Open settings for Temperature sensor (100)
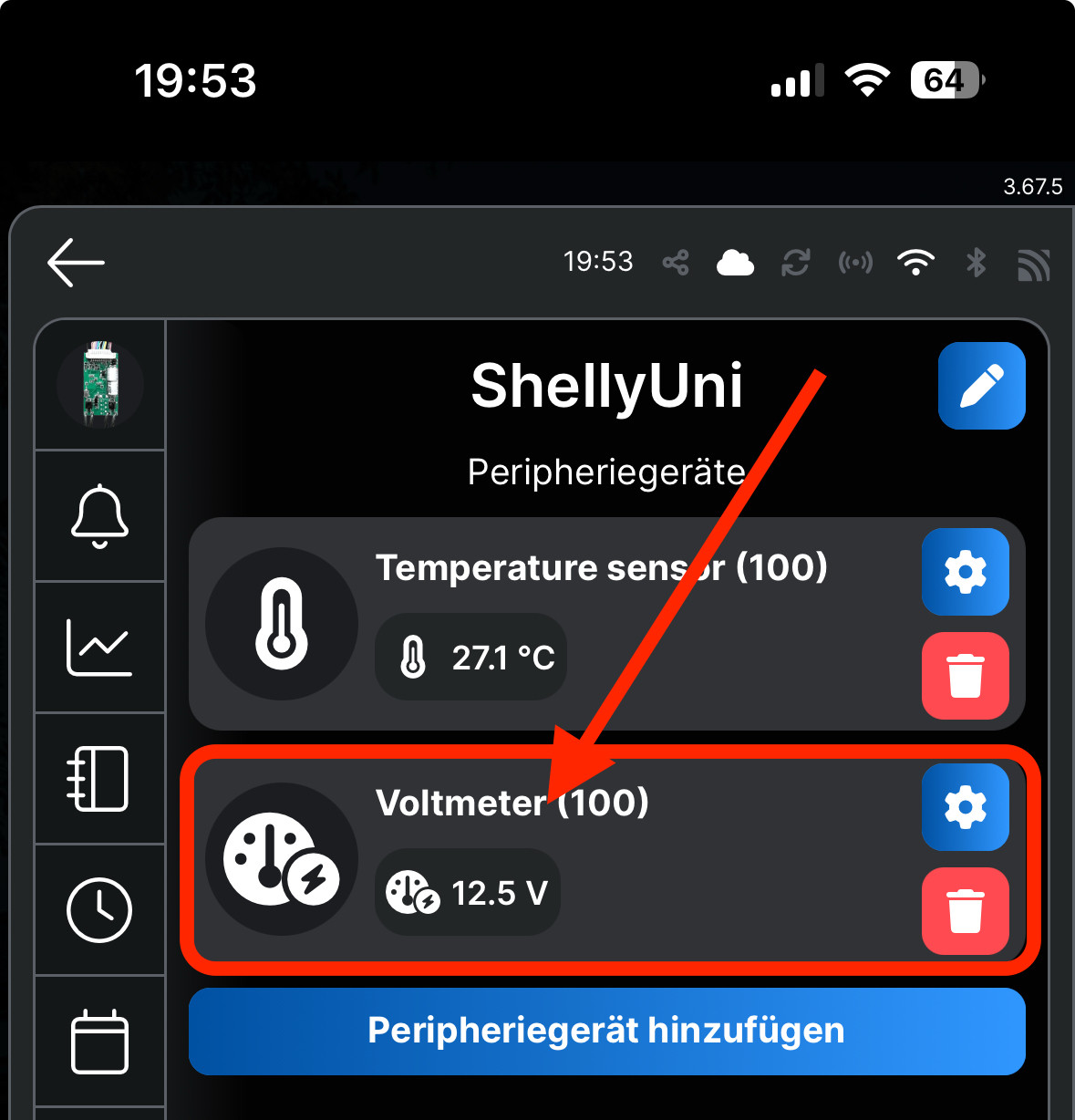Viewport: 1075px width, 1120px height. [x=965, y=573]
